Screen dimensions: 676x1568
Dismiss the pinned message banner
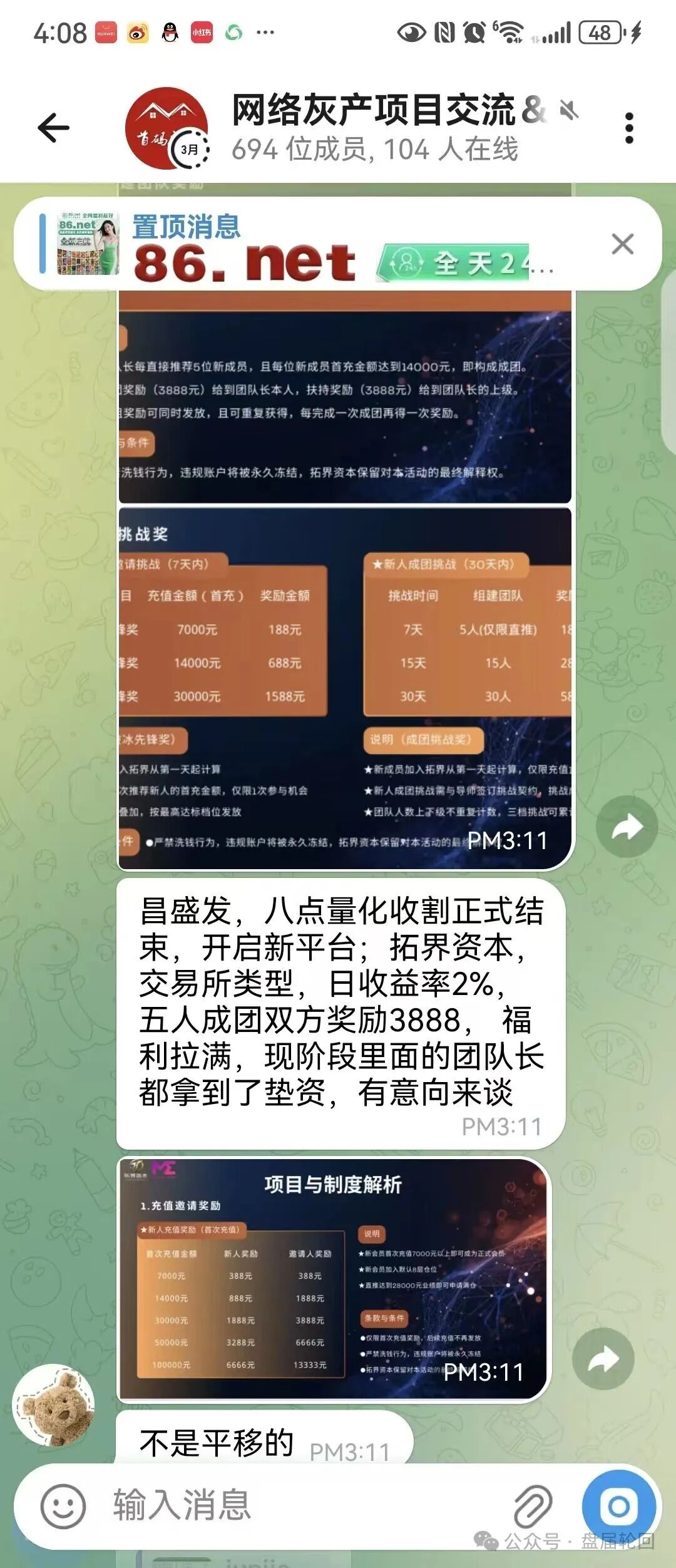622,244
